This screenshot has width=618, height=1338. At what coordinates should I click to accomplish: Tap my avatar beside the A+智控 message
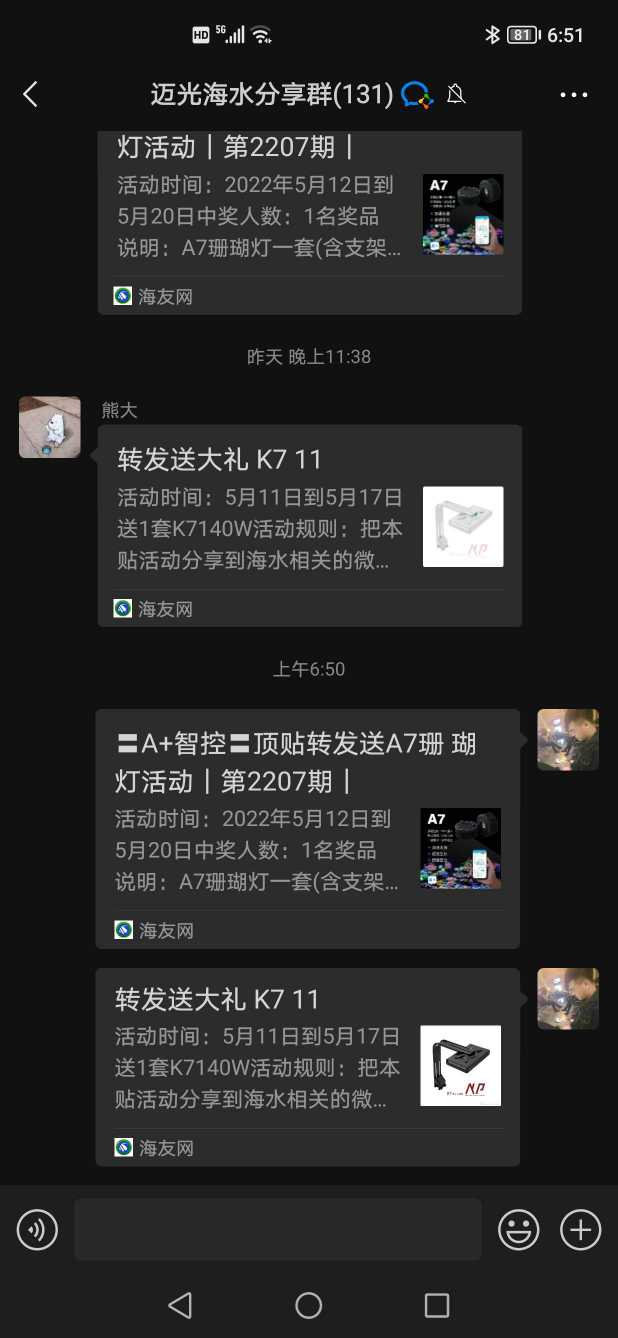click(x=568, y=740)
